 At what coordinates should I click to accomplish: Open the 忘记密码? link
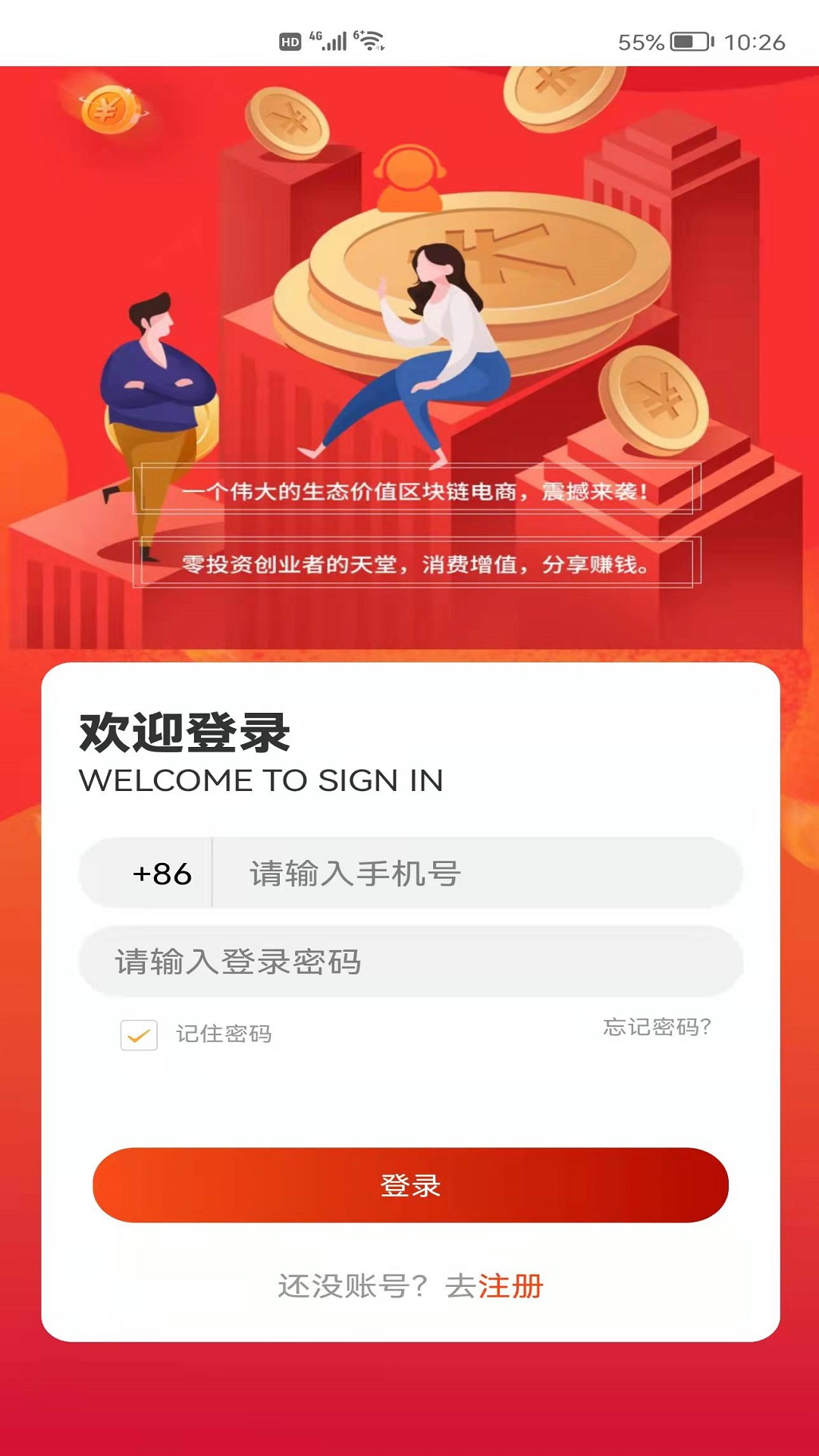[x=657, y=1027]
